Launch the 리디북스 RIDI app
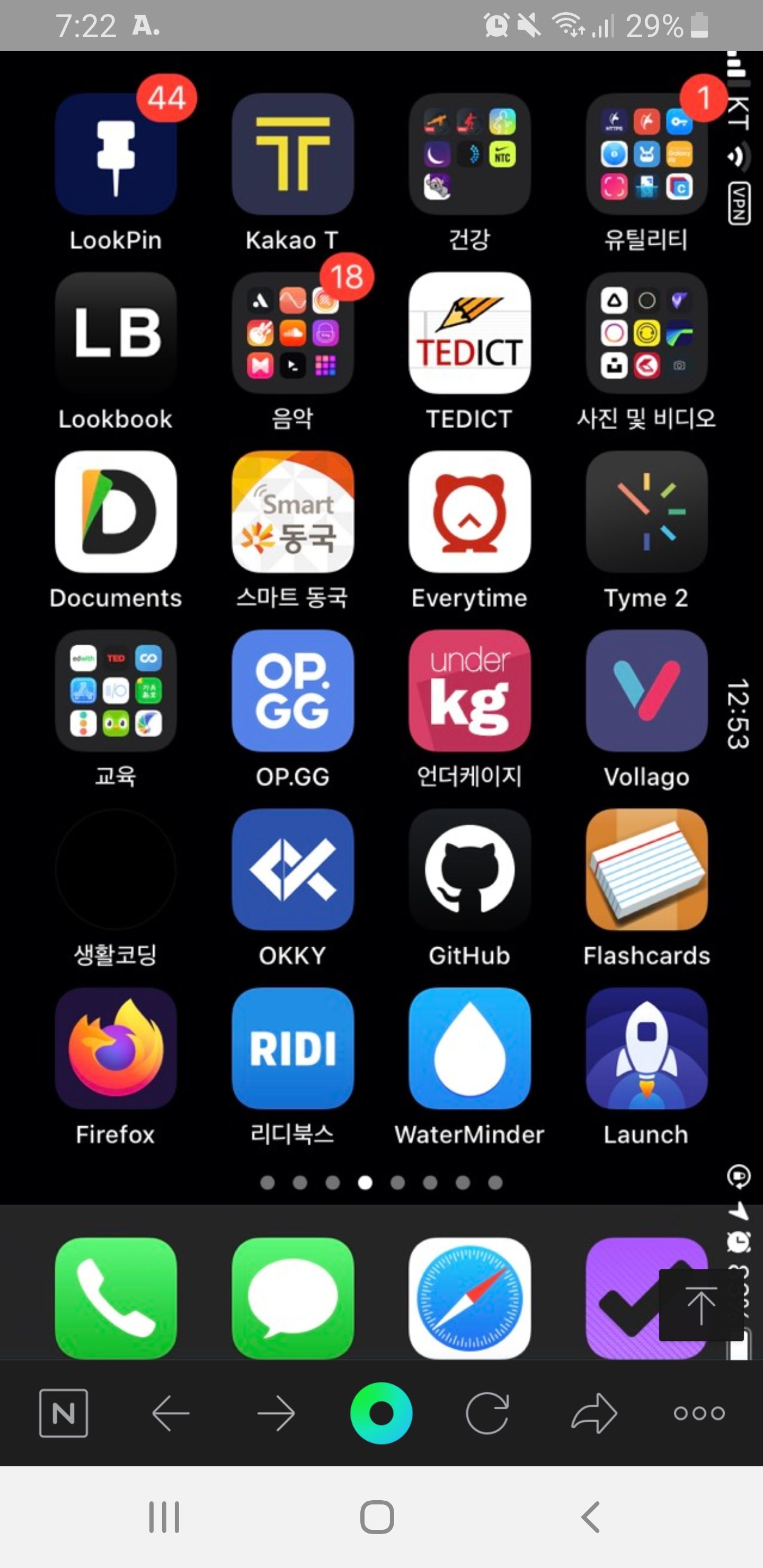The image size is (763, 1568). coord(292,1050)
